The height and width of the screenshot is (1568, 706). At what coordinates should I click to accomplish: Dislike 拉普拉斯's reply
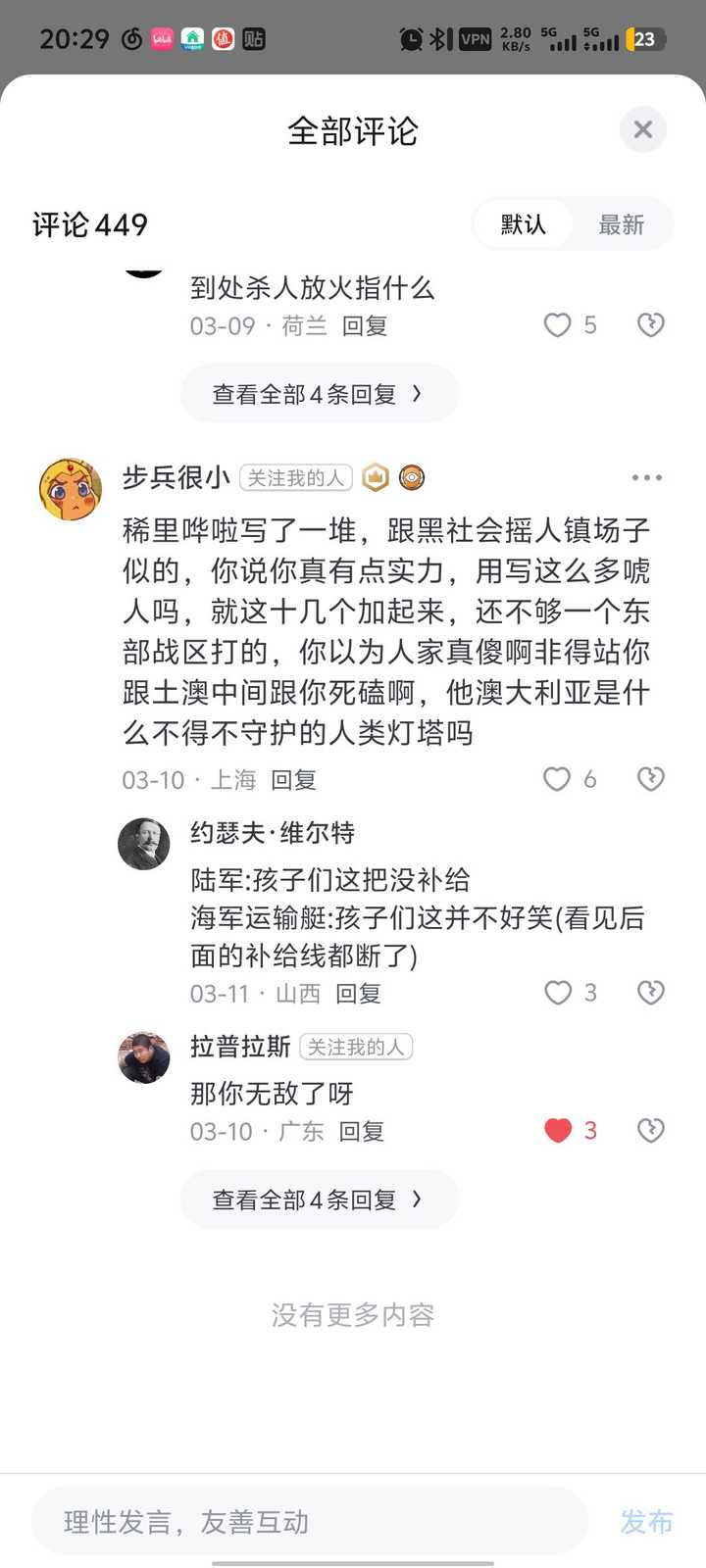coord(650,1131)
